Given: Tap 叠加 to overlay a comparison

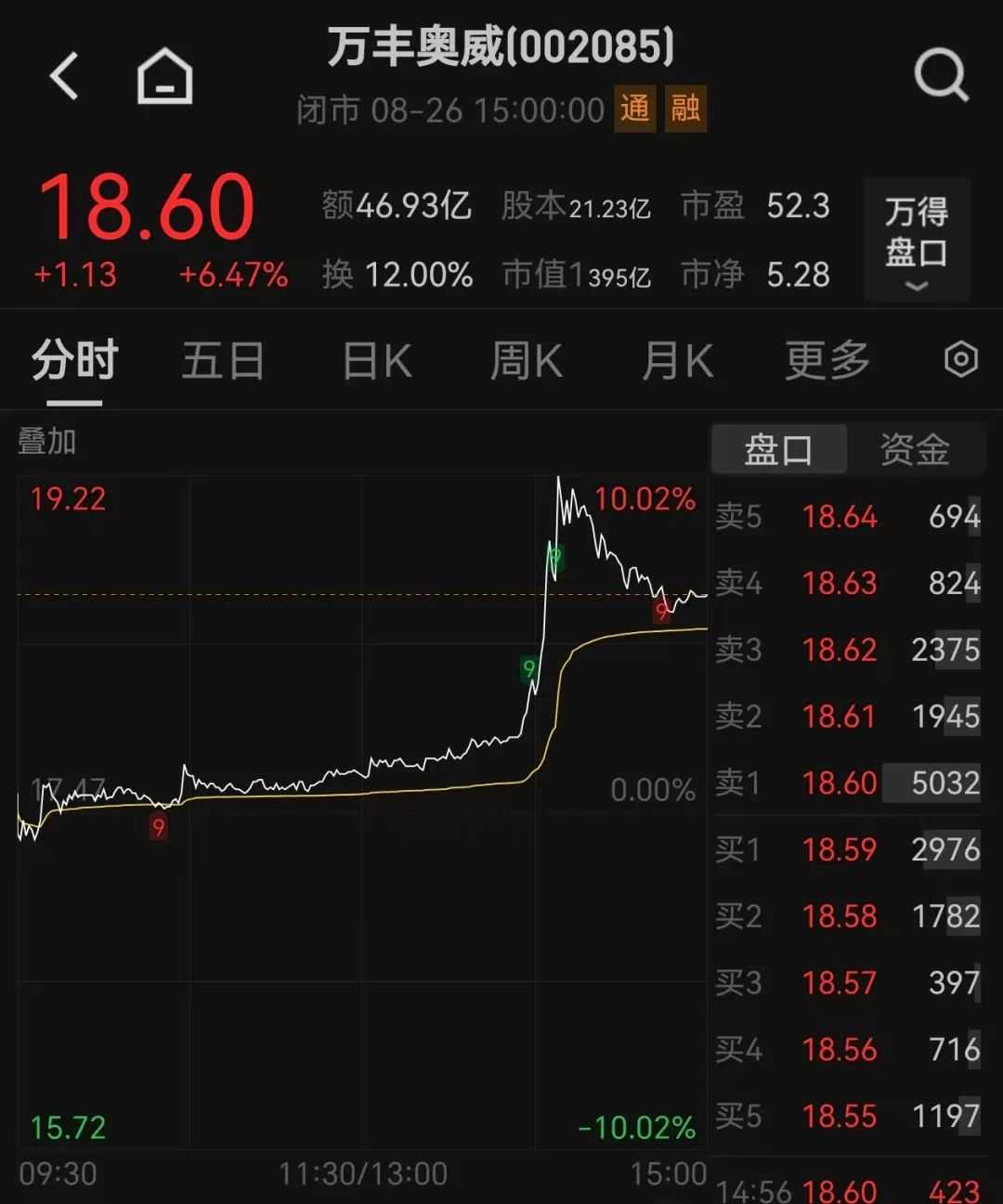Looking at the screenshot, I should coord(46,442).
